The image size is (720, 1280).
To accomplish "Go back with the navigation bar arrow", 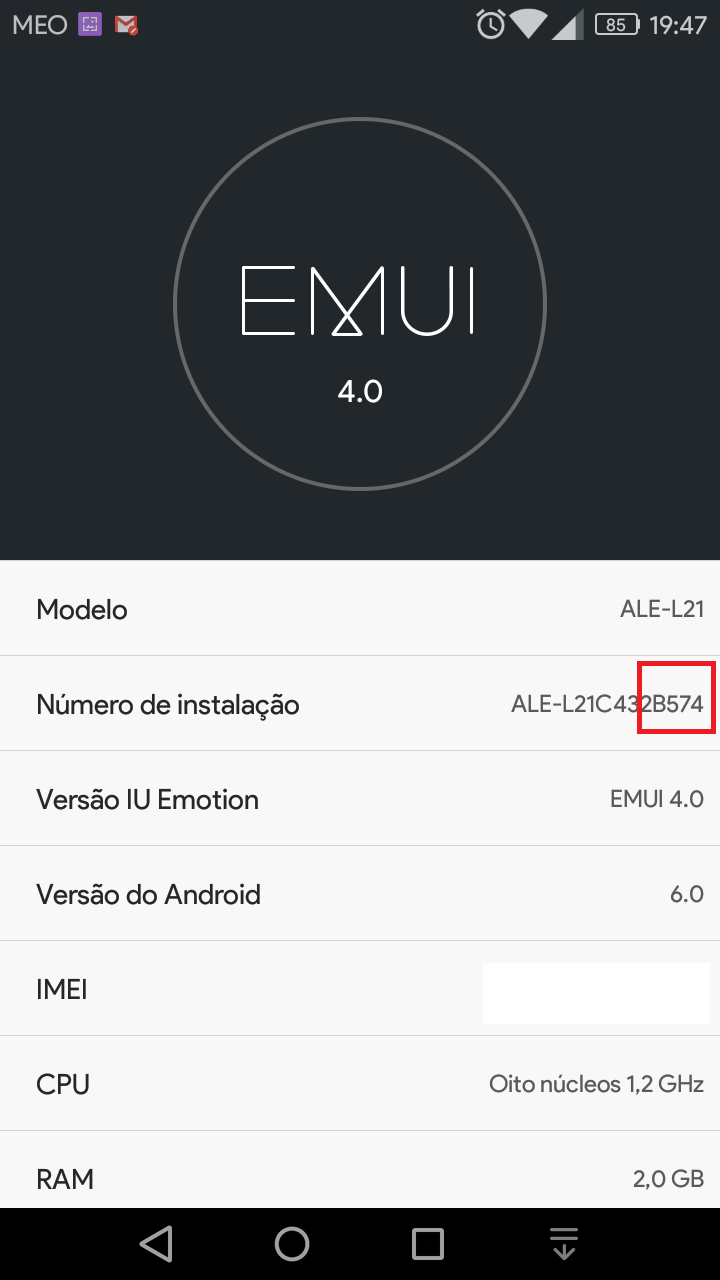I will (x=156, y=1243).
